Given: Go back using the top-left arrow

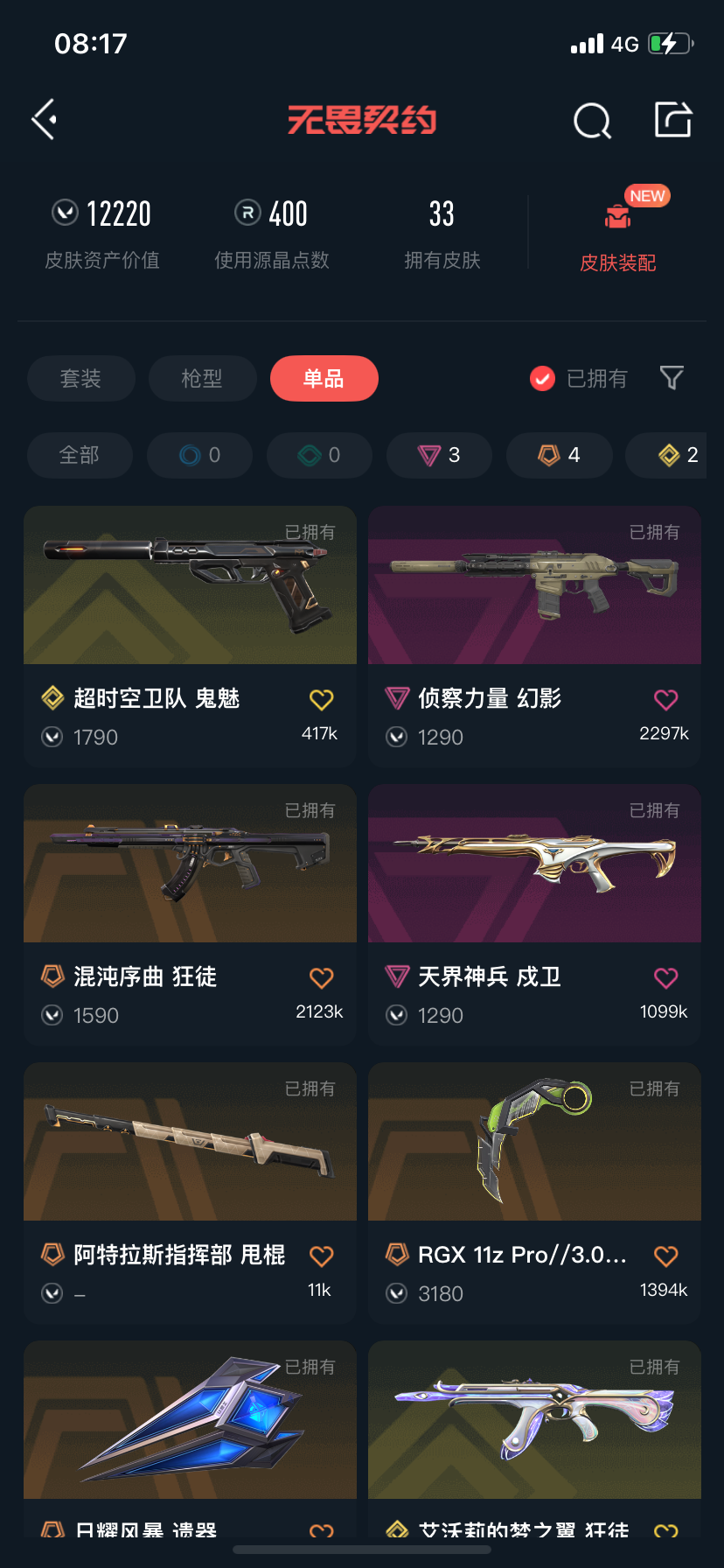Looking at the screenshot, I should tap(45, 120).
